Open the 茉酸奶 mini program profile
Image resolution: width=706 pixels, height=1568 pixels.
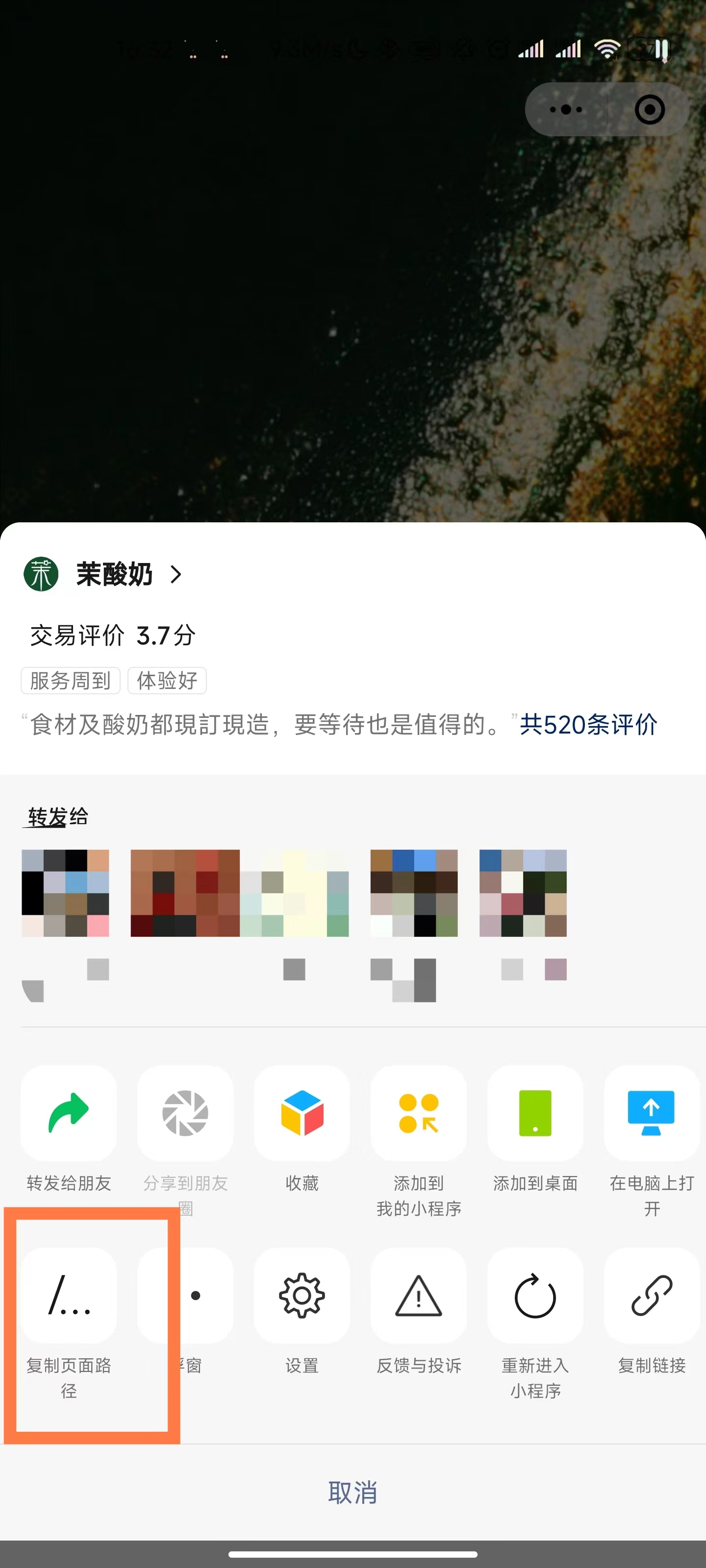(114, 574)
